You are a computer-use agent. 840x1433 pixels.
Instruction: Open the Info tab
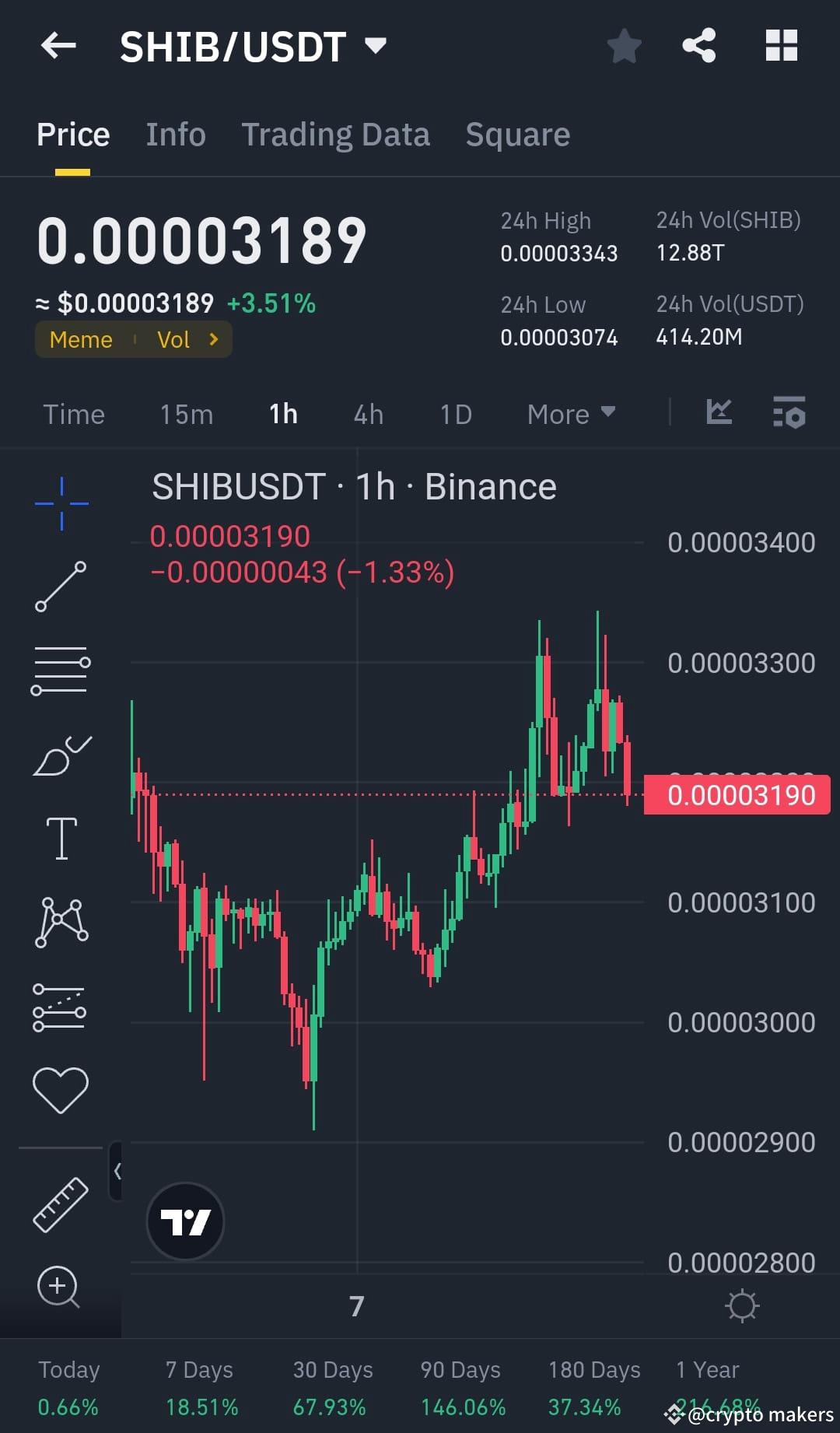[x=175, y=134]
